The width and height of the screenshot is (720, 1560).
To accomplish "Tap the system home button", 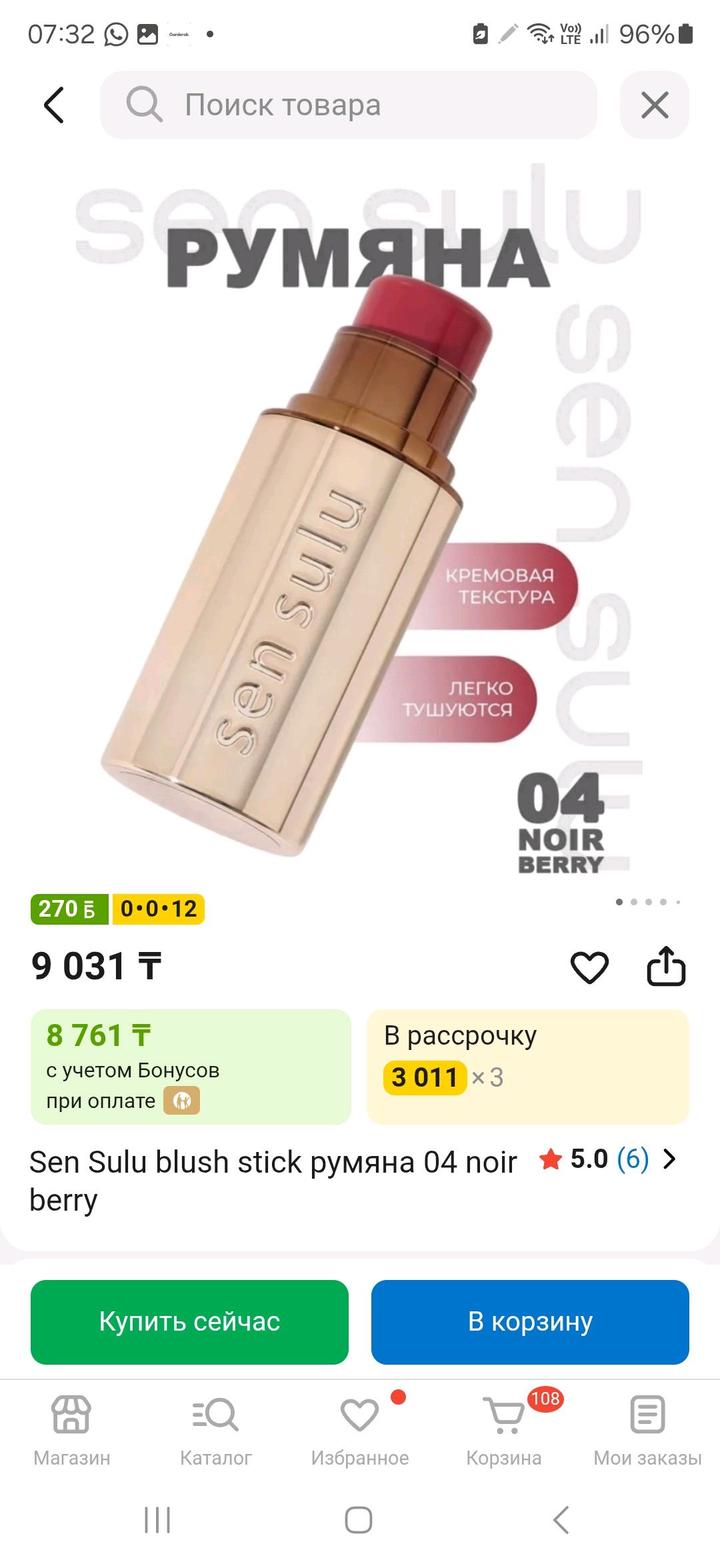I will pos(359,1520).
